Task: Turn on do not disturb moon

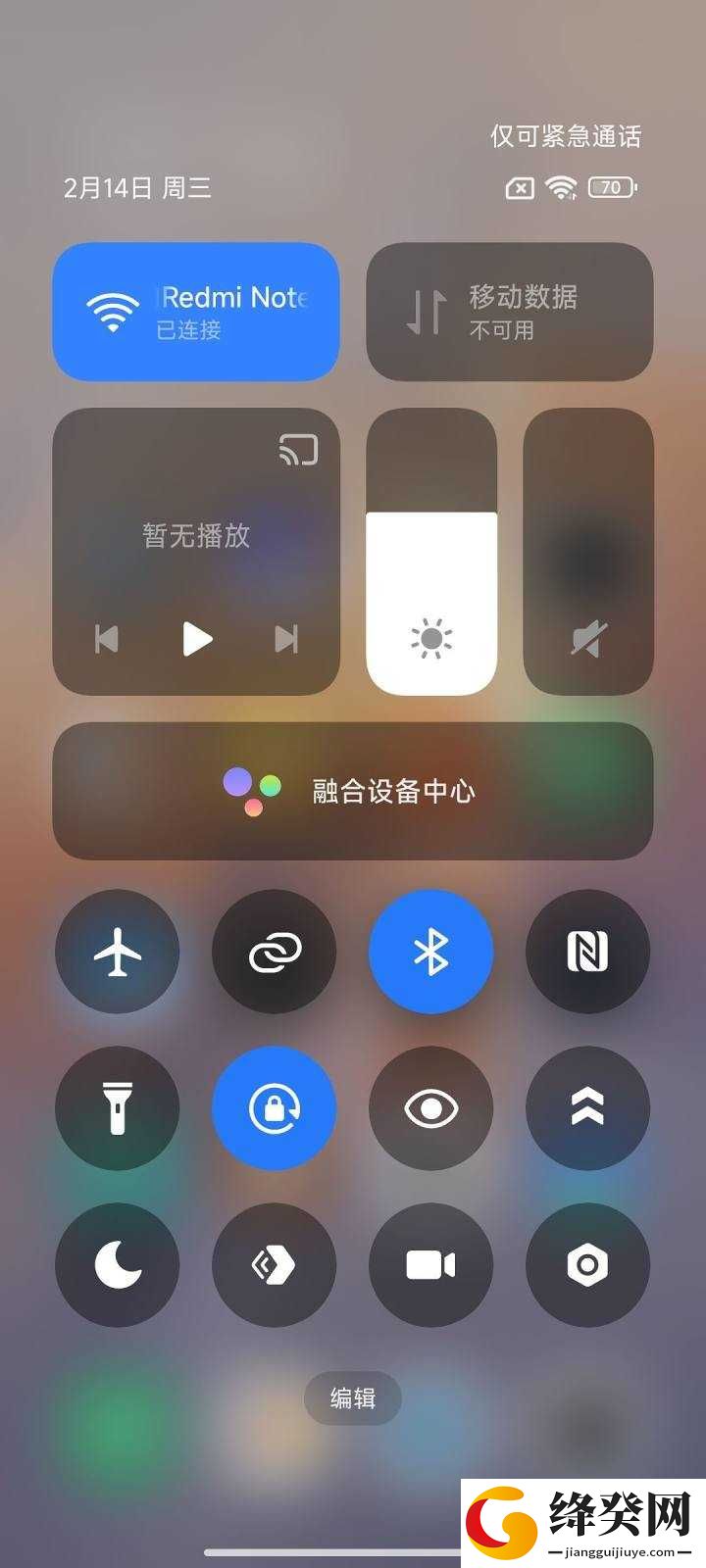Action: click(x=118, y=1265)
